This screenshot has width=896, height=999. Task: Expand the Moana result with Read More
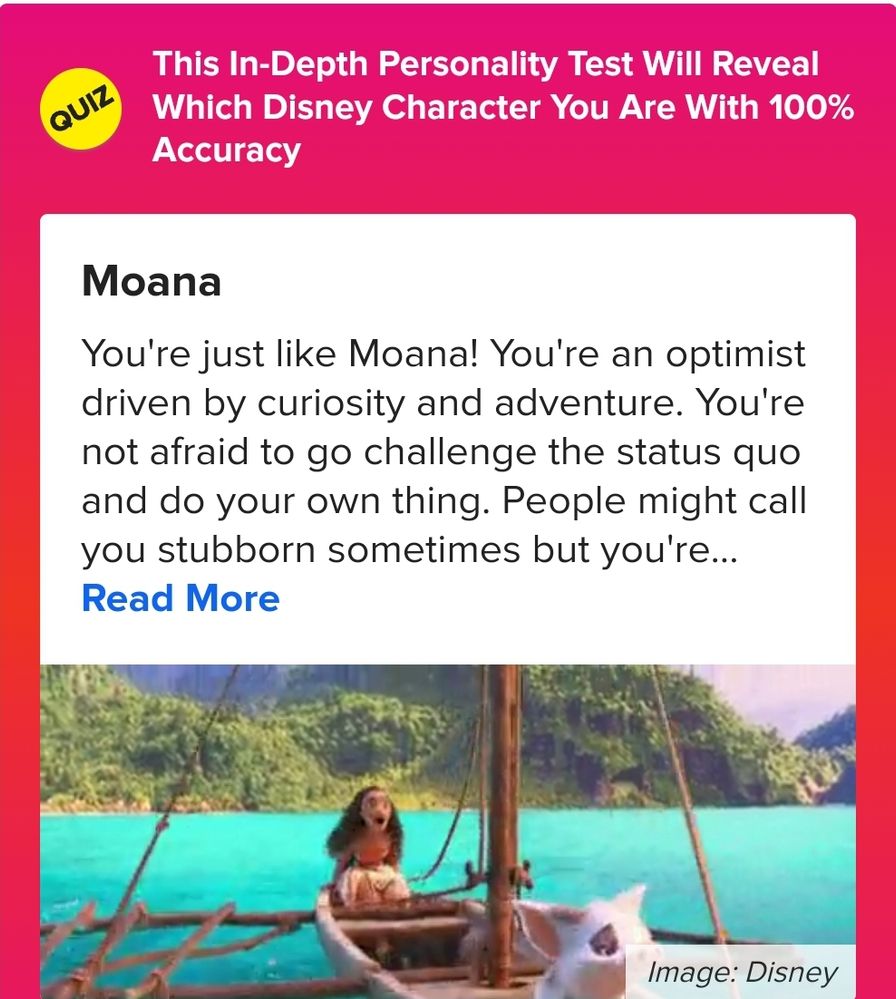(180, 598)
